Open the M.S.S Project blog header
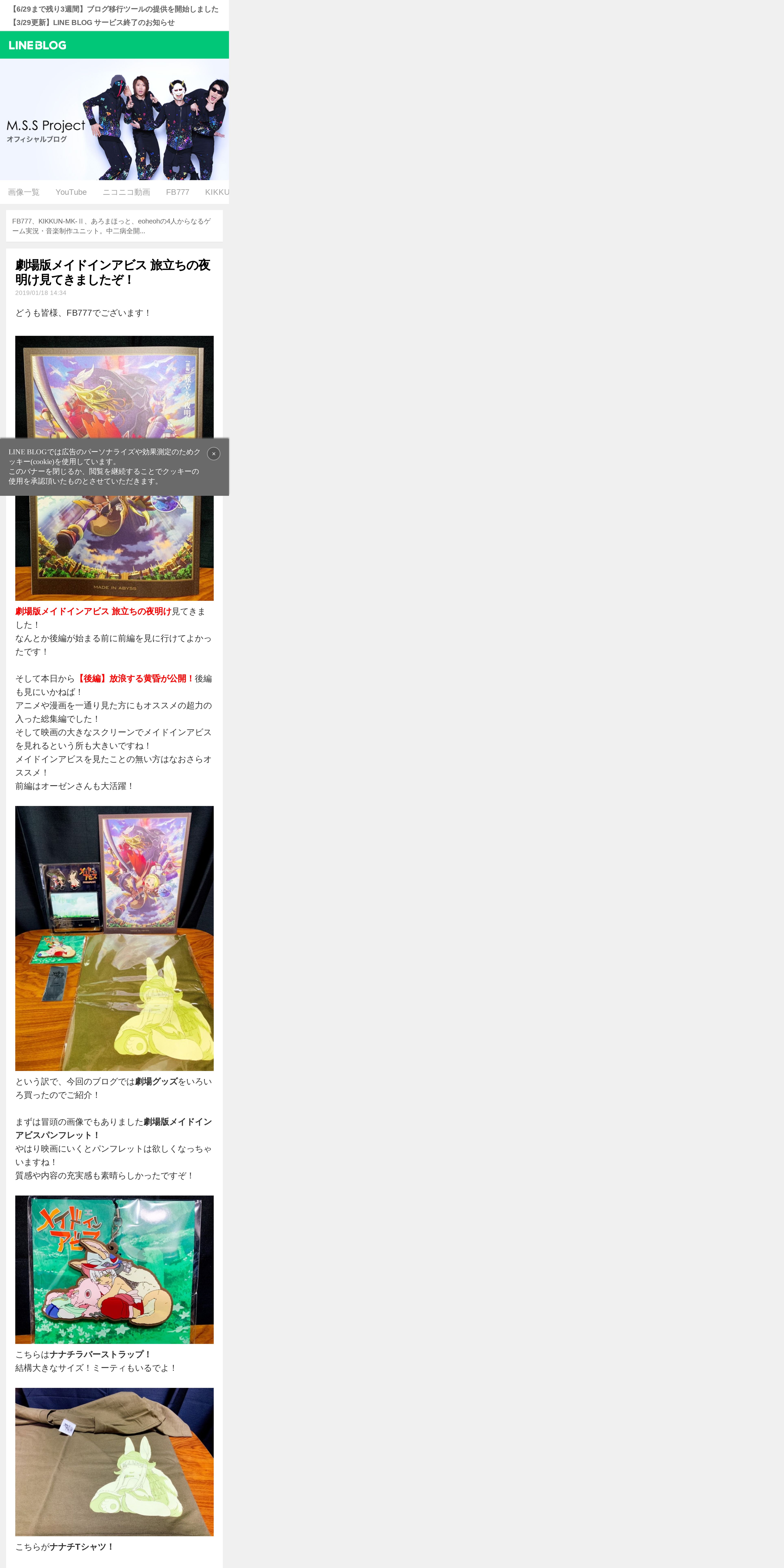The height and width of the screenshot is (1568, 784). pos(114,119)
